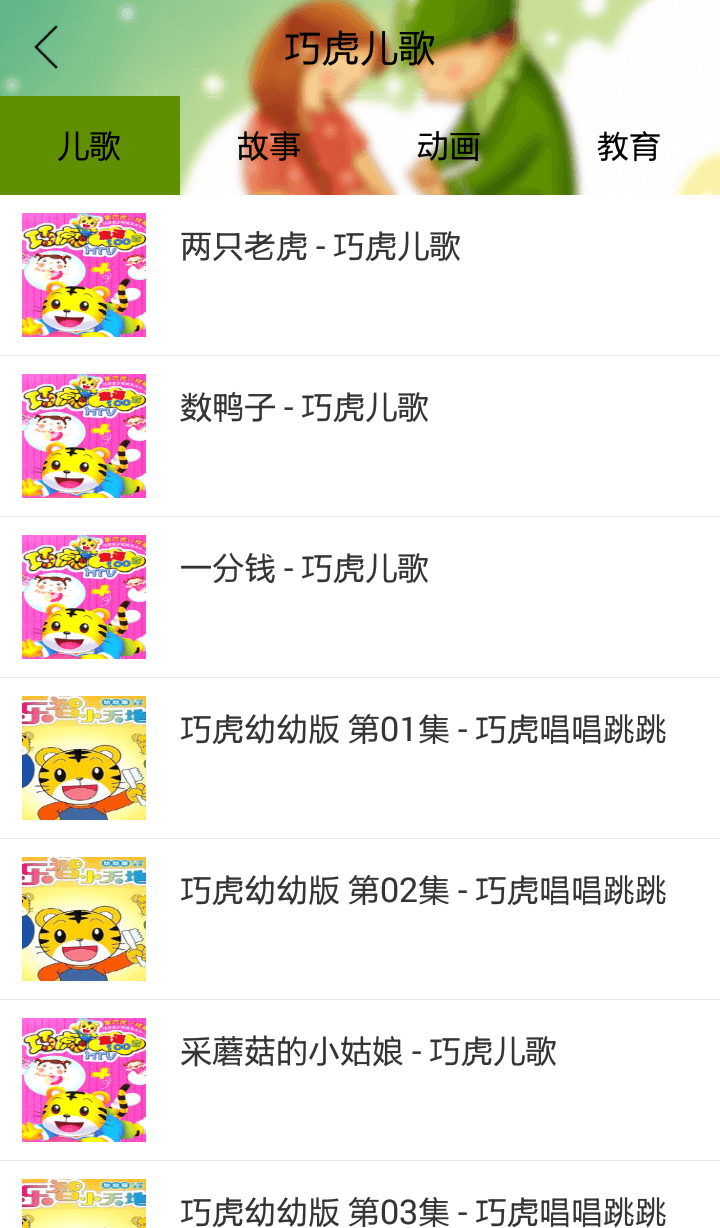
Task: Go back using the top-left arrow
Action: click(46, 48)
